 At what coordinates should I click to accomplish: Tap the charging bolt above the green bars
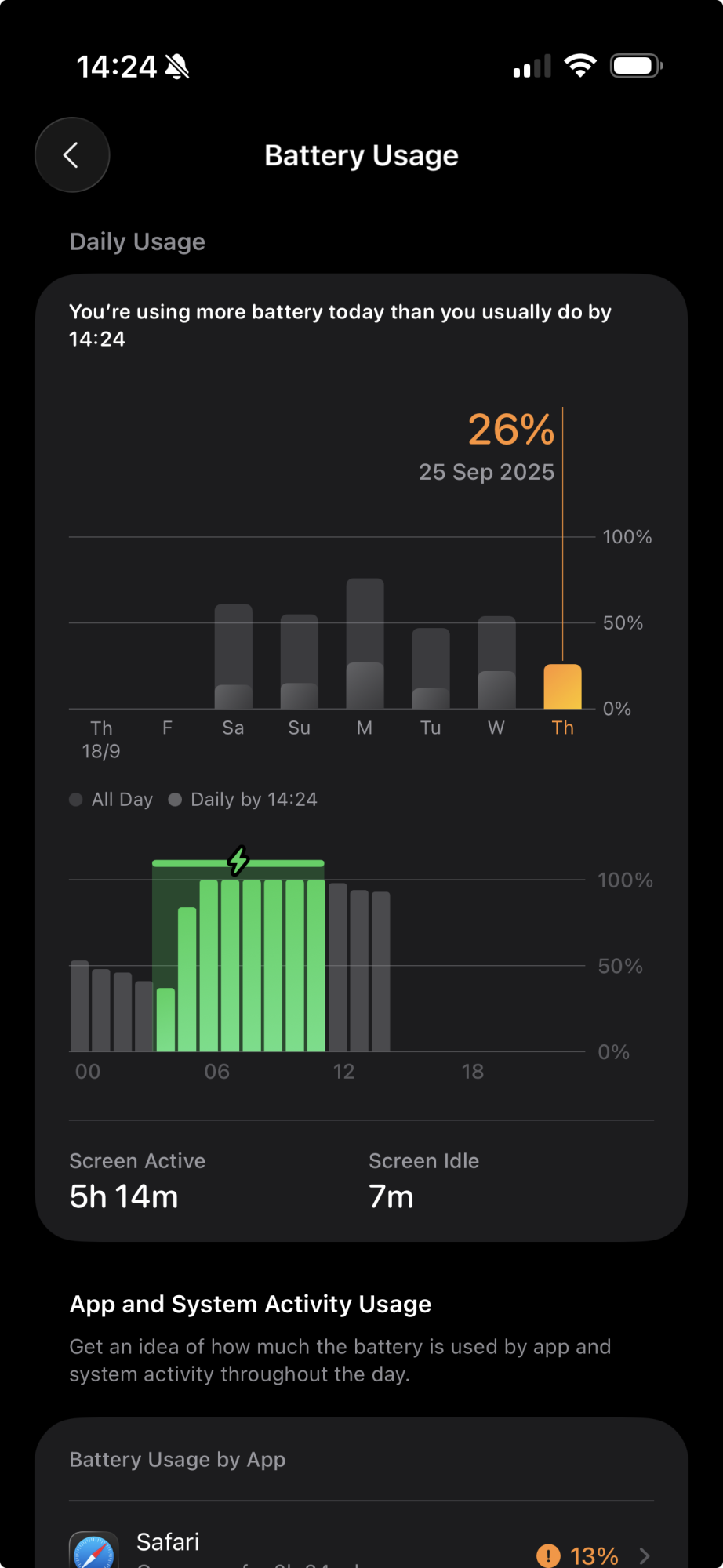pyautogui.click(x=237, y=861)
